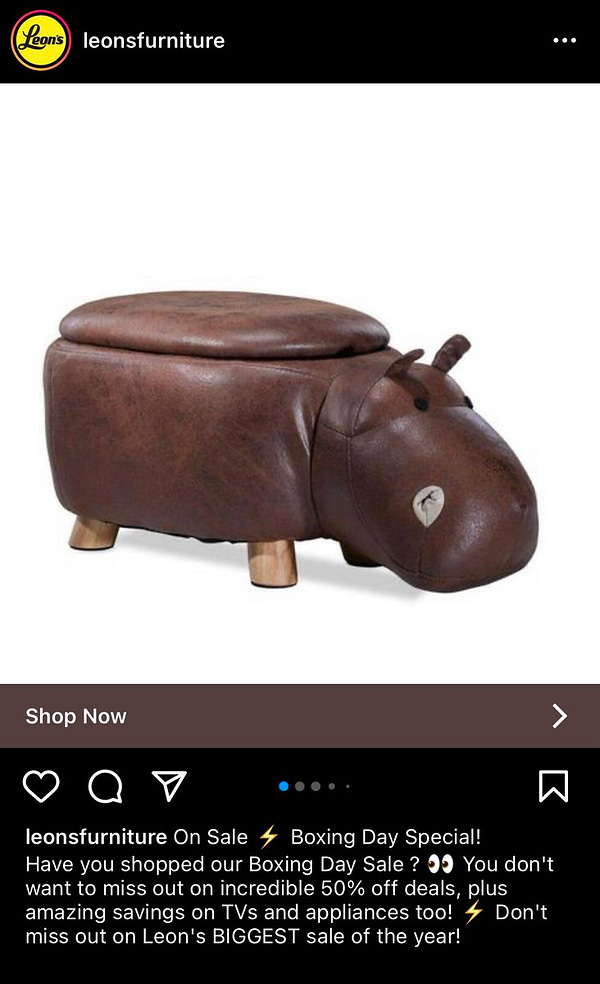Open the Leon's profile picture
The image size is (600, 984).
40,41
